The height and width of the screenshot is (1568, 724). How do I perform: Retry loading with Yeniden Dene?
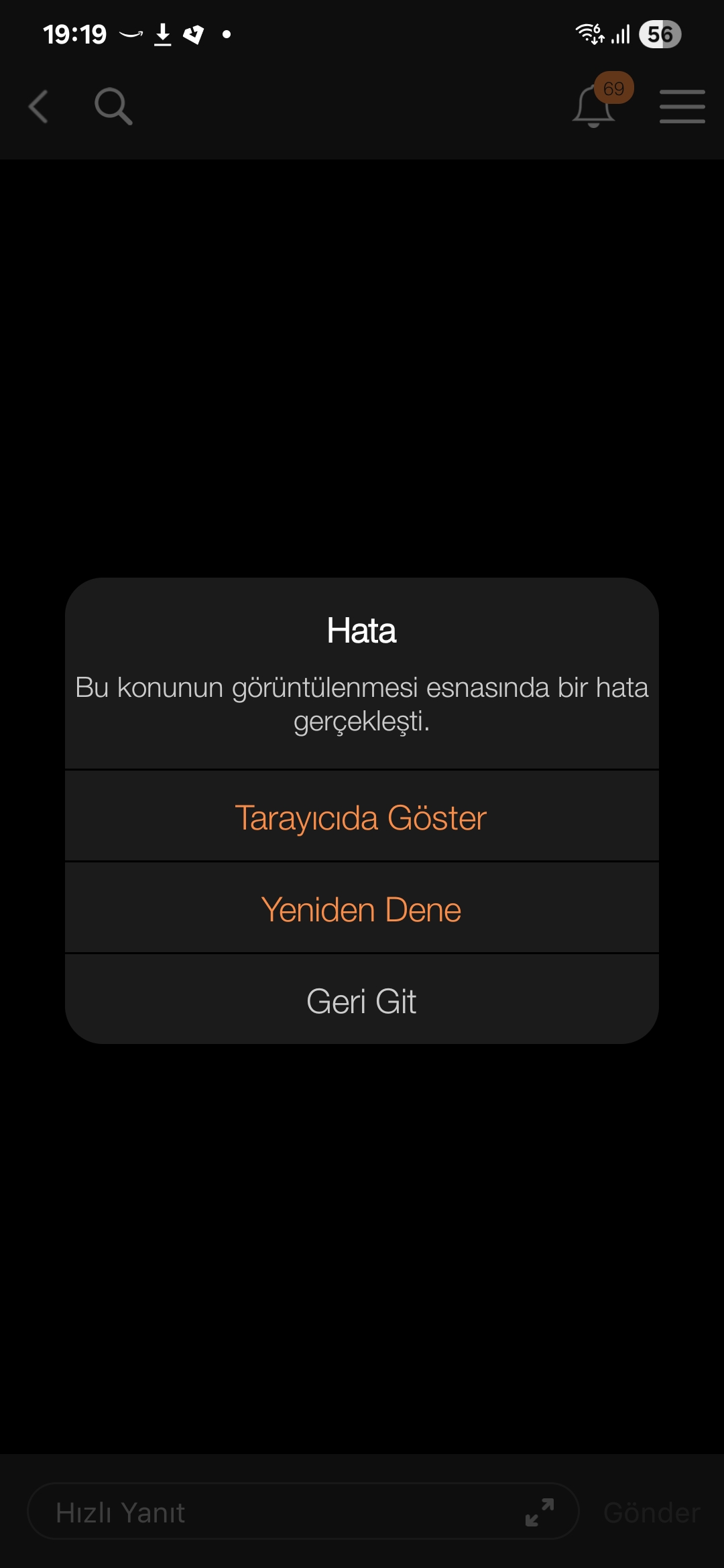click(361, 909)
